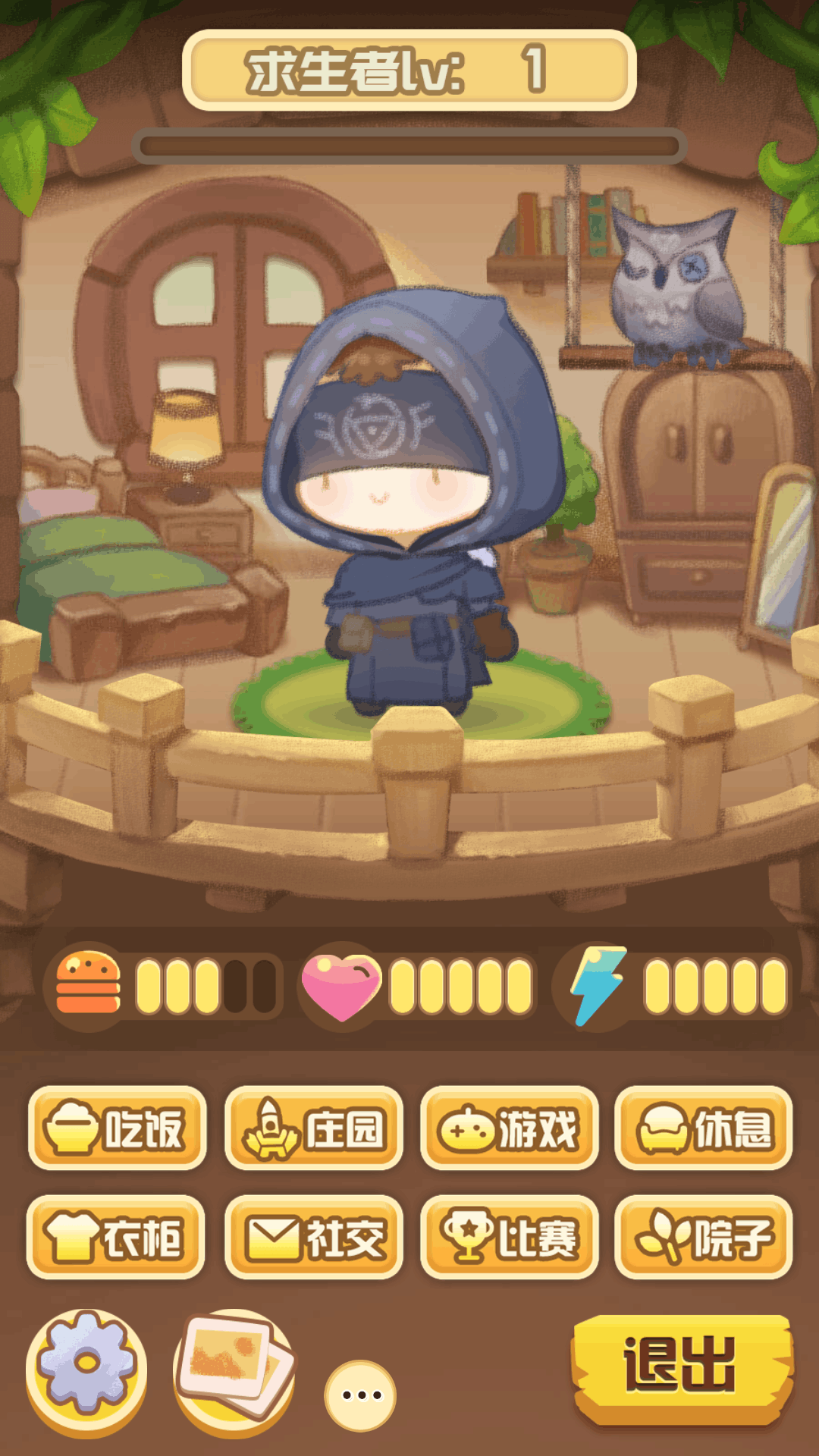Enter the 比赛 (competition) button
This screenshot has height=1456, width=819.
coord(509,1237)
